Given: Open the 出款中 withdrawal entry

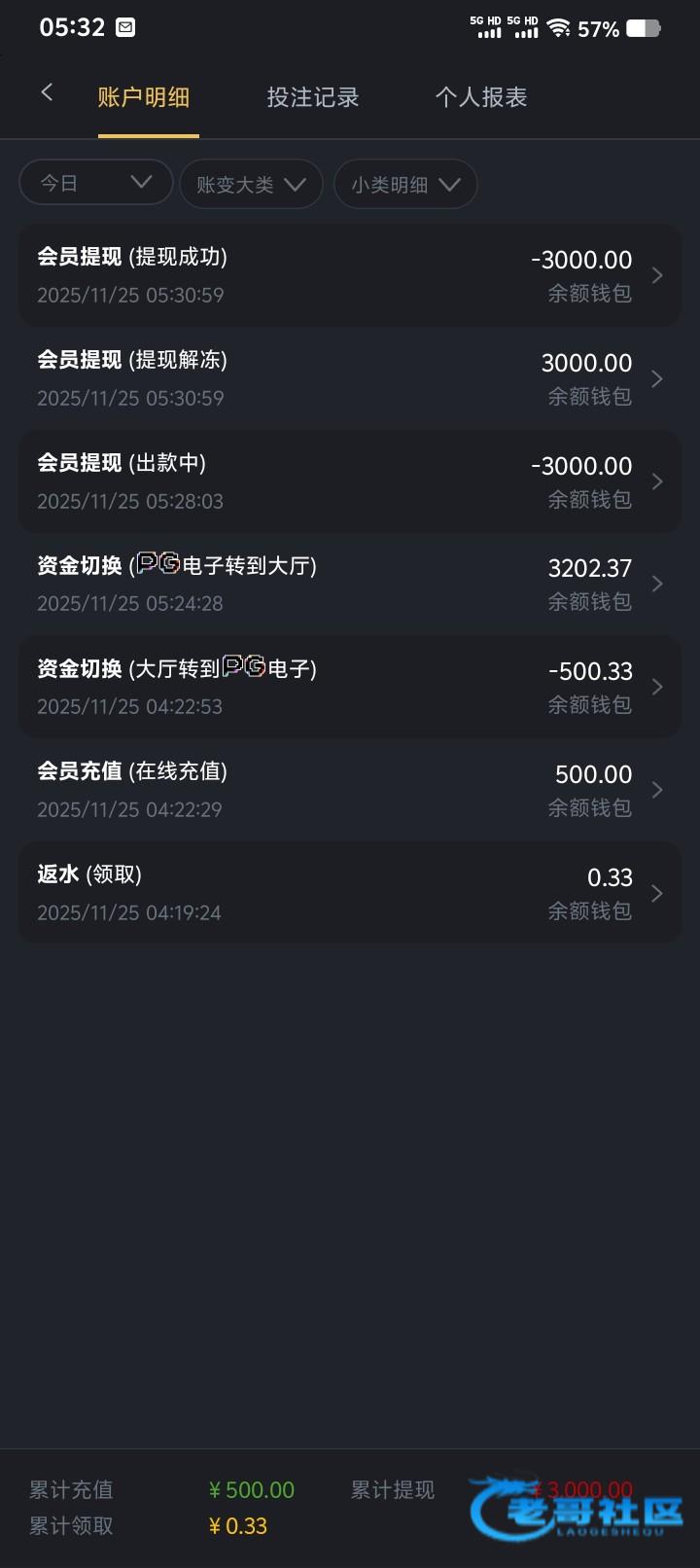Looking at the screenshot, I should (x=350, y=481).
